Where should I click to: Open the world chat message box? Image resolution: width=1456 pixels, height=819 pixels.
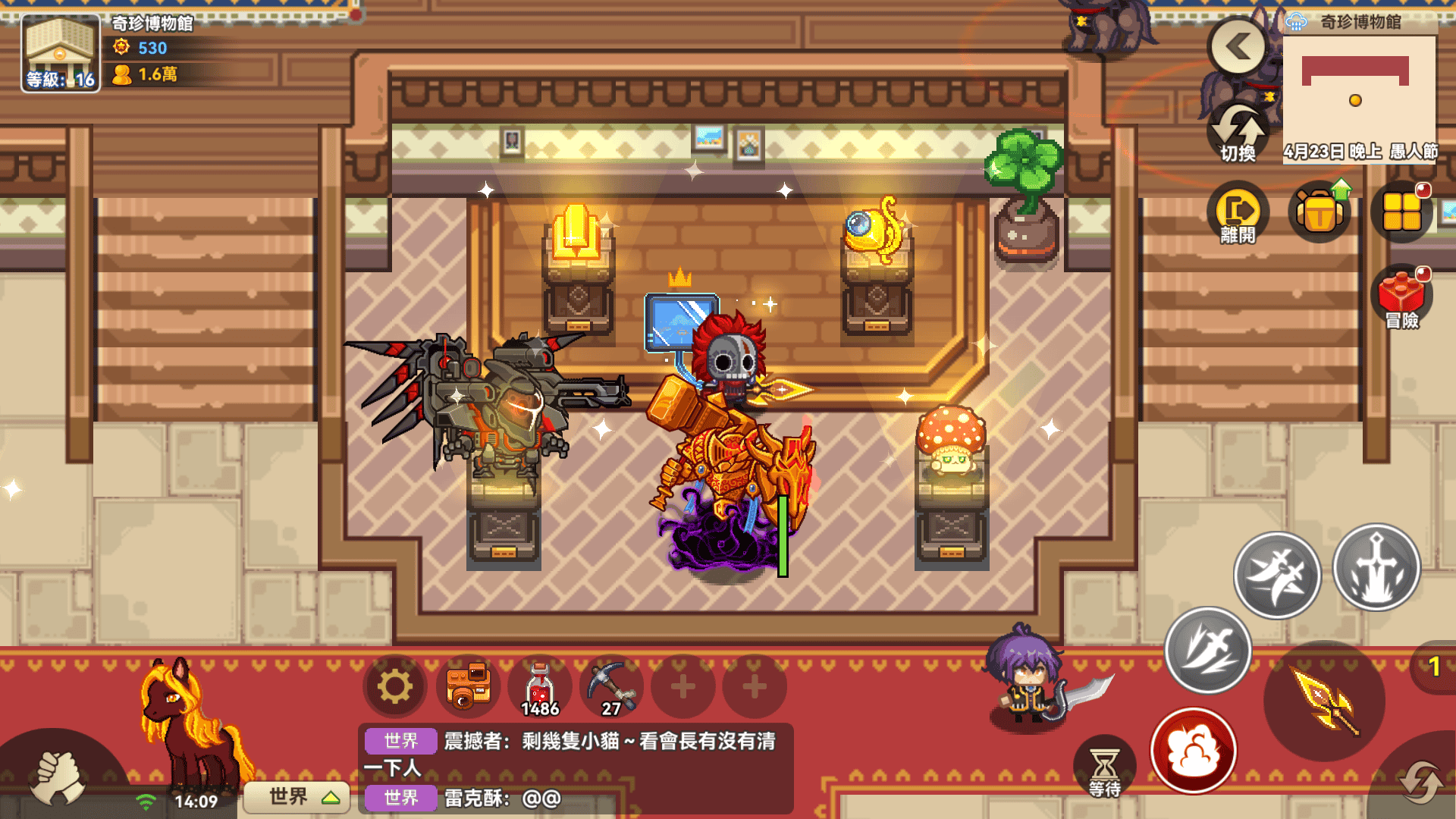pos(576,767)
